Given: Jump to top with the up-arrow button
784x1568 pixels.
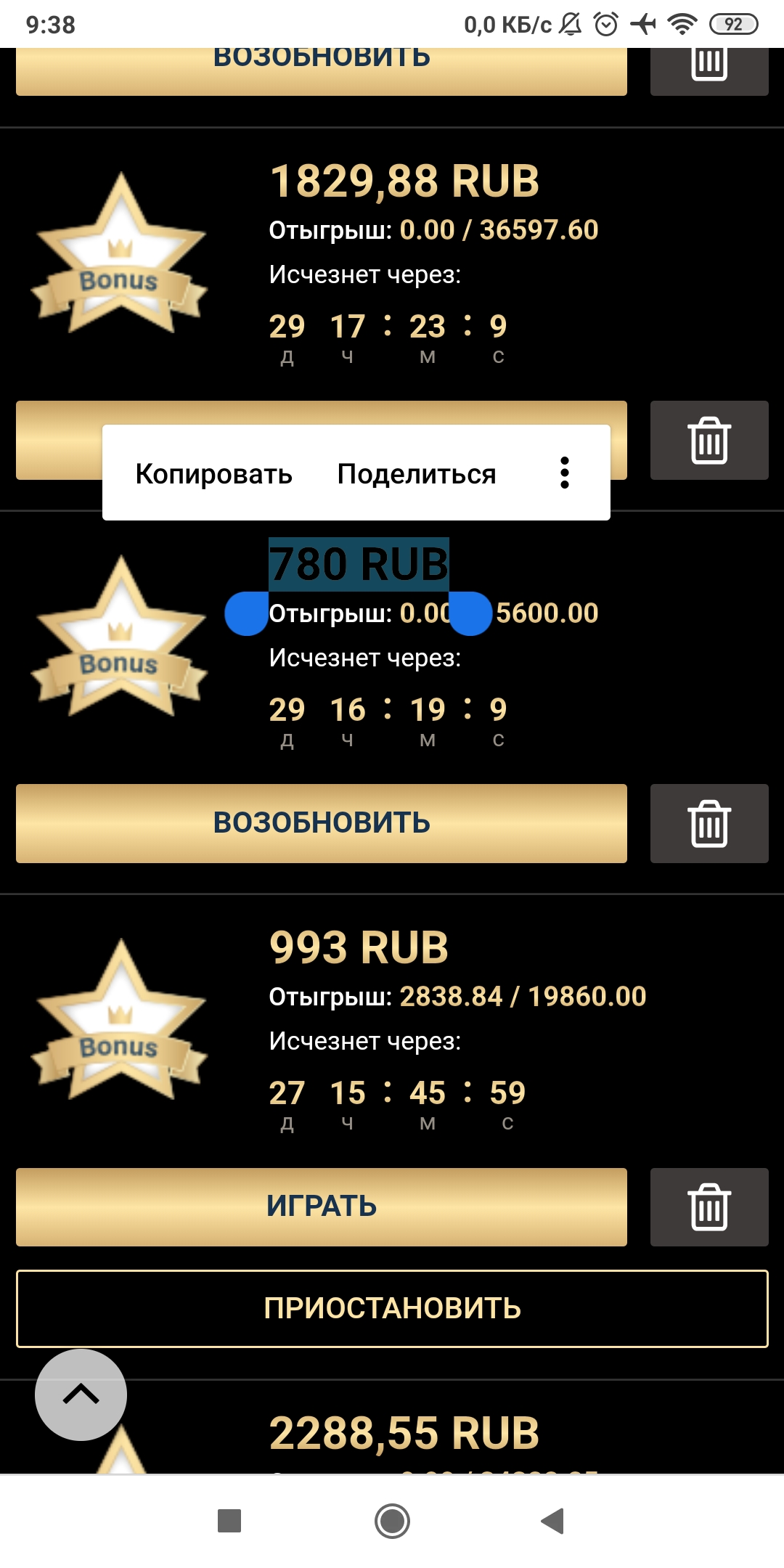Looking at the screenshot, I should tap(81, 1395).
